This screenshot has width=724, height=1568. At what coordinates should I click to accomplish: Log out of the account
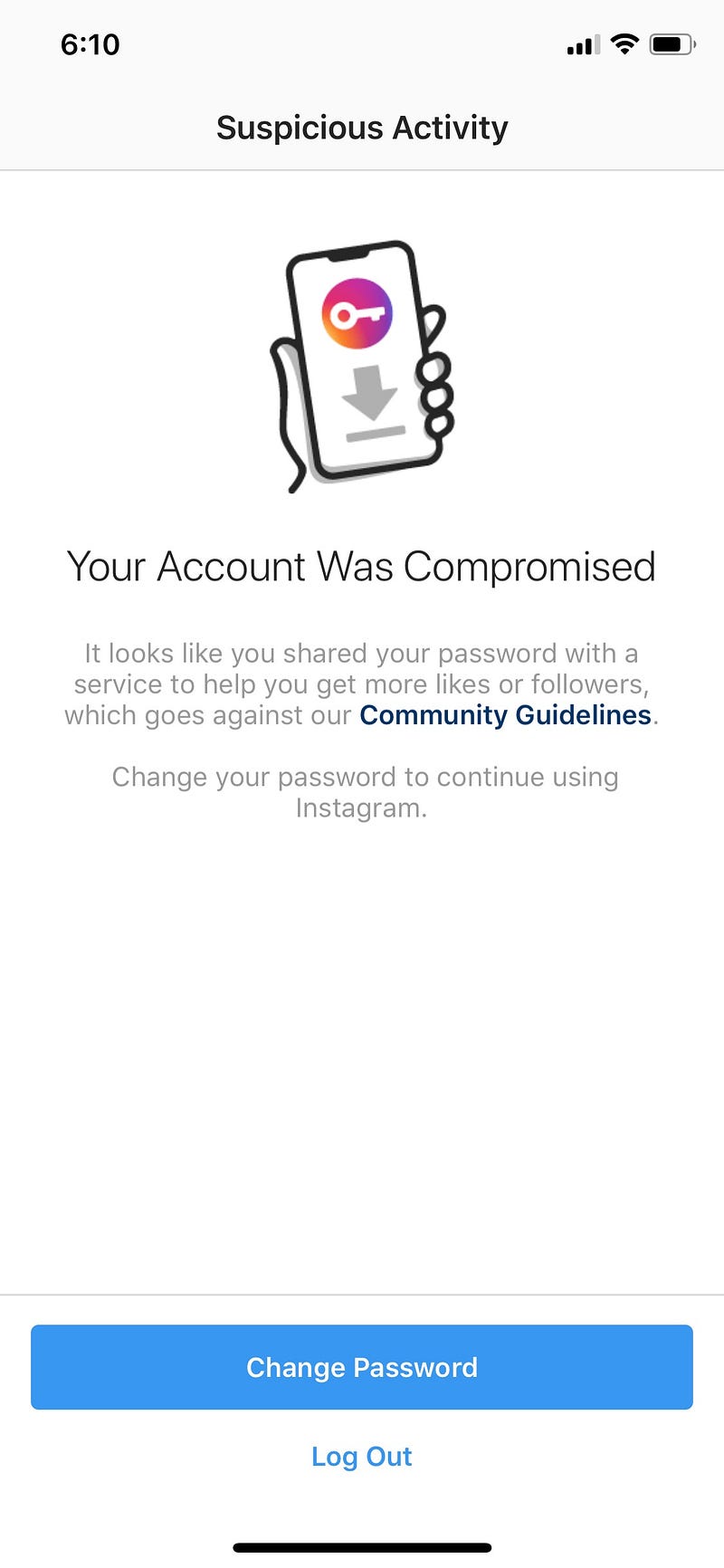click(x=362, y=1457)
